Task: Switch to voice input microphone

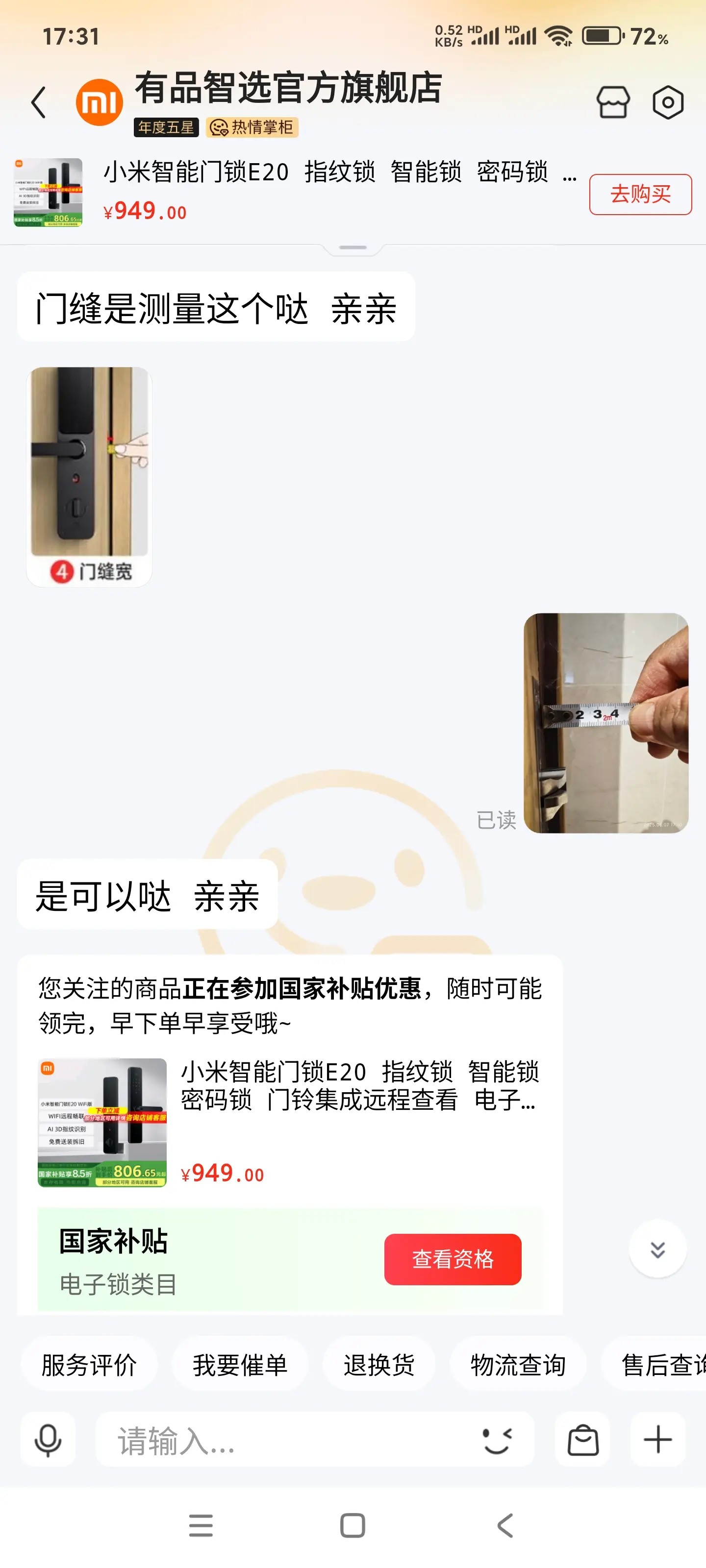Action: coord(48,1440)
